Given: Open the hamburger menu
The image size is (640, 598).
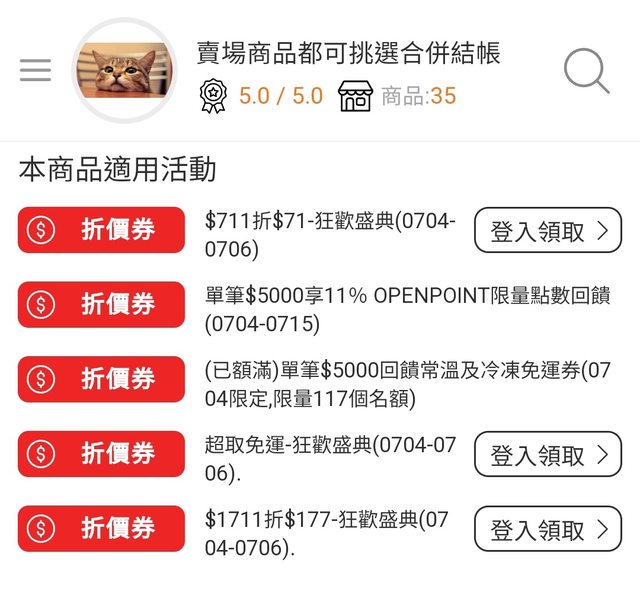Looking at the screenshot, I should tap(35, 71).
